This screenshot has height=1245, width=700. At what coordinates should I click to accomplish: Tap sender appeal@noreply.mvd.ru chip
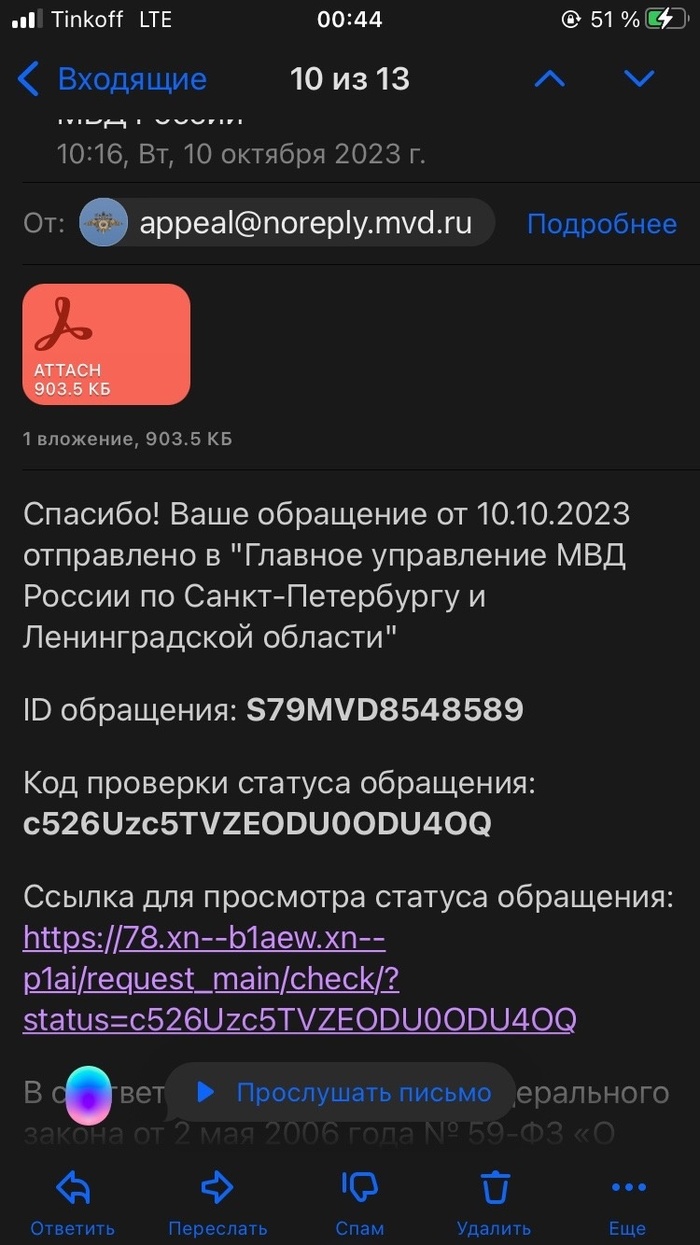287,223
